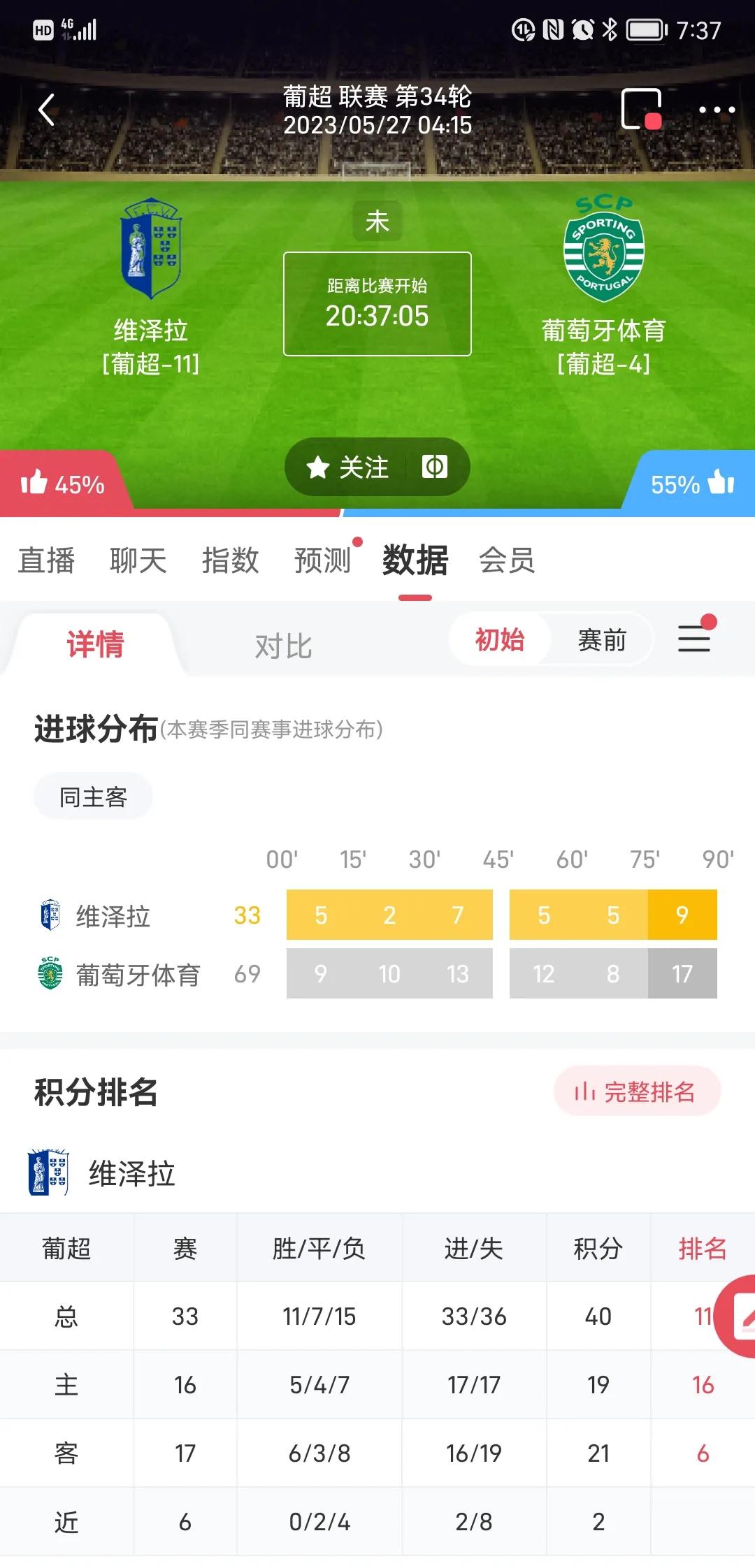
Task: Toggle the 同主客 filter chip
Action: tap(92, 796)
